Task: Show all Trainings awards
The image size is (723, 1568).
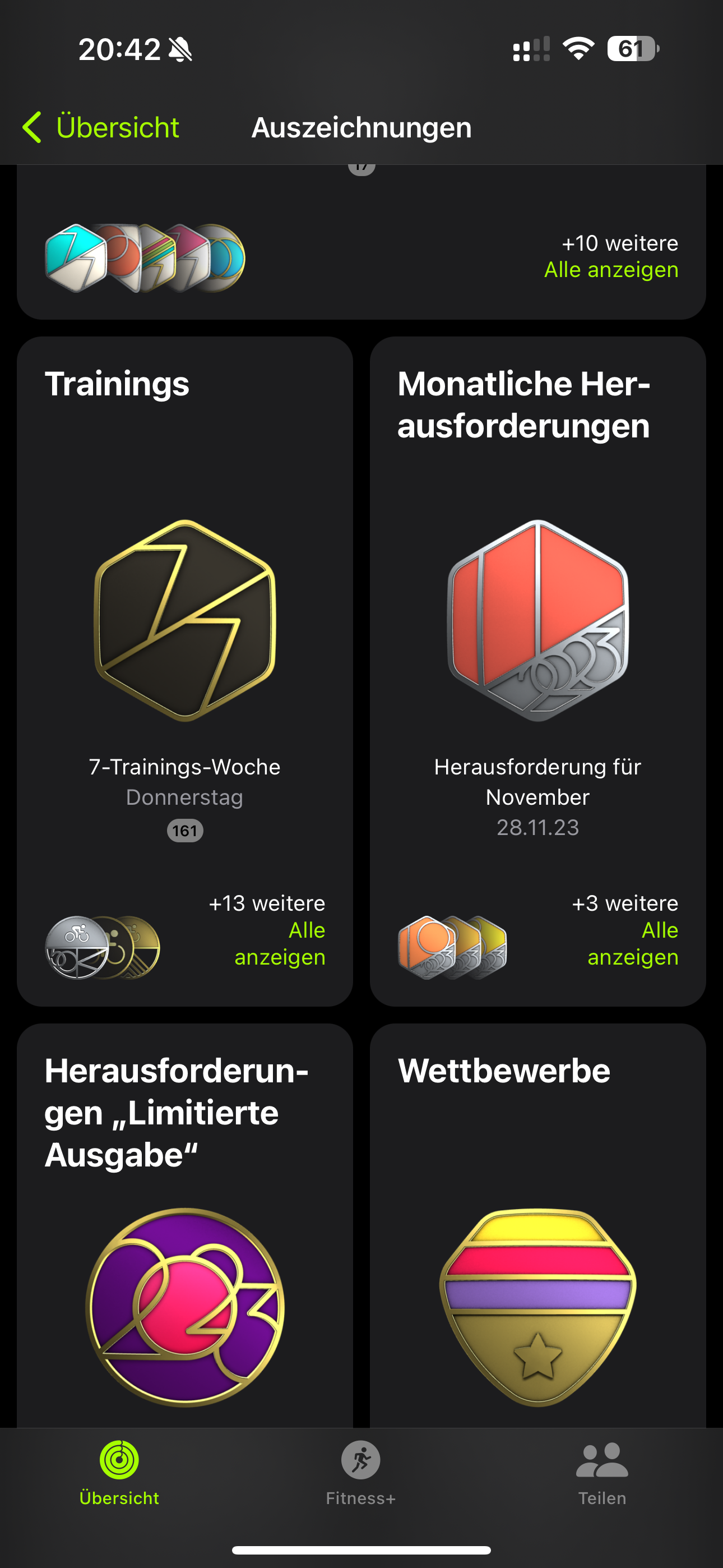Action: pyautogui.click(x=280, y=943)
